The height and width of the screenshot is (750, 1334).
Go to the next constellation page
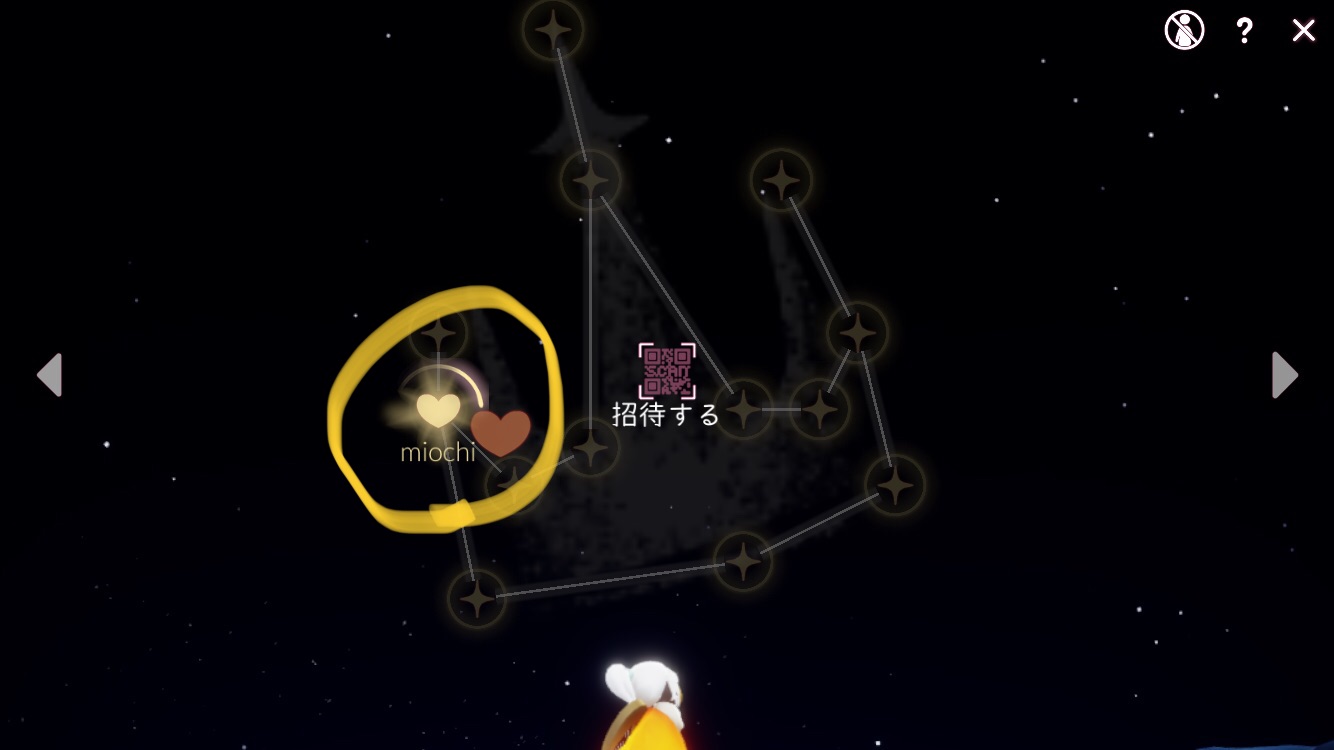click(x=1285, y=375)
